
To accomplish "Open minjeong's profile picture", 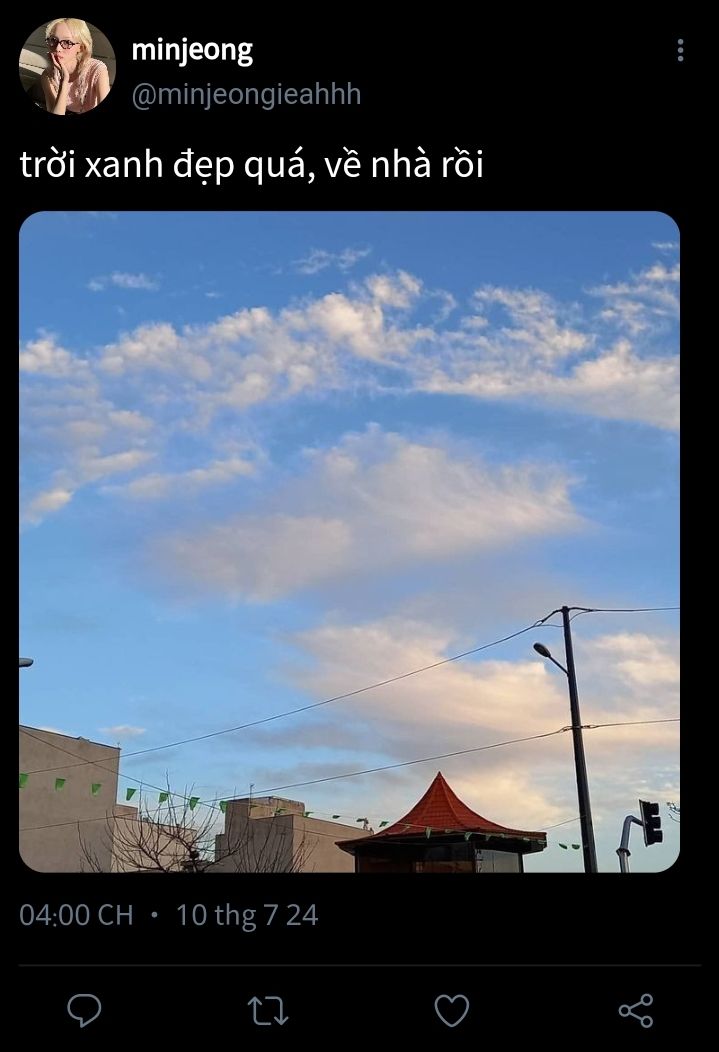I will (67, 66).
